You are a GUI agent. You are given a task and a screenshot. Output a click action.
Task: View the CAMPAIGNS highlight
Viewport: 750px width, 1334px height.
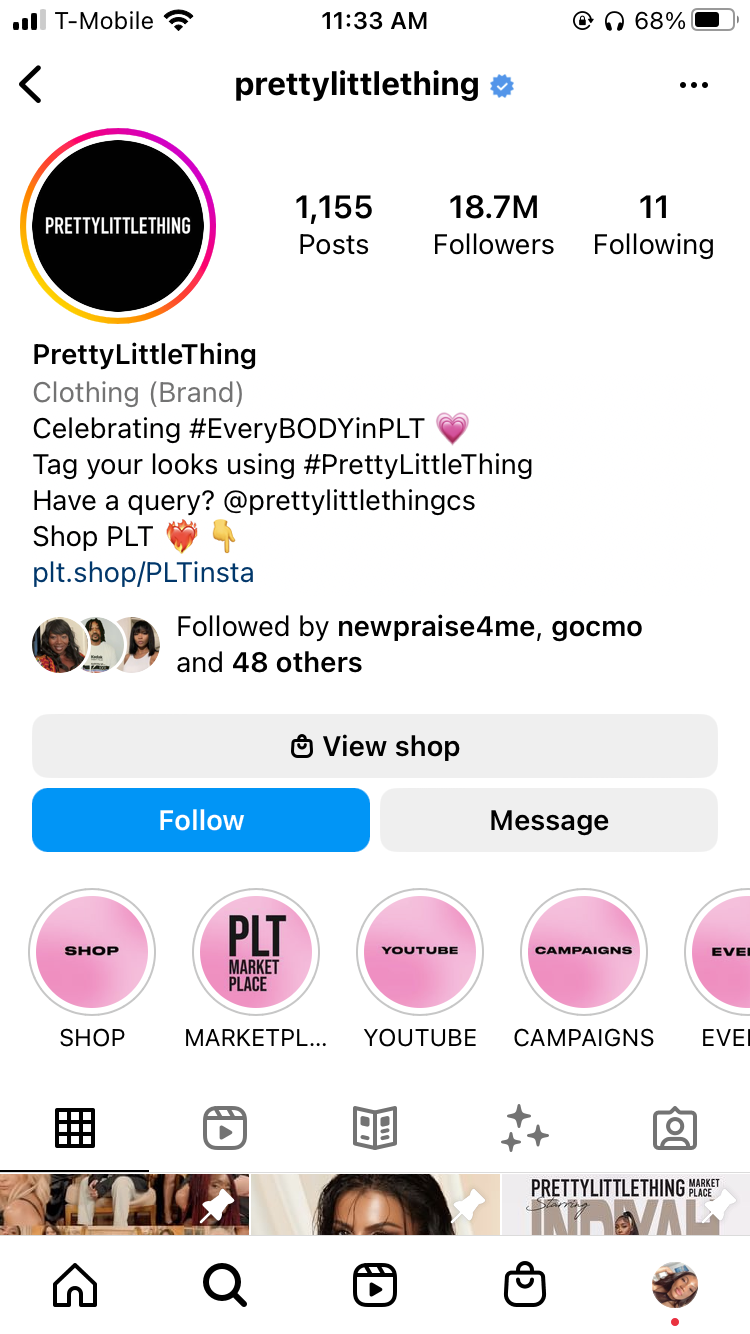tap(584, 951)
